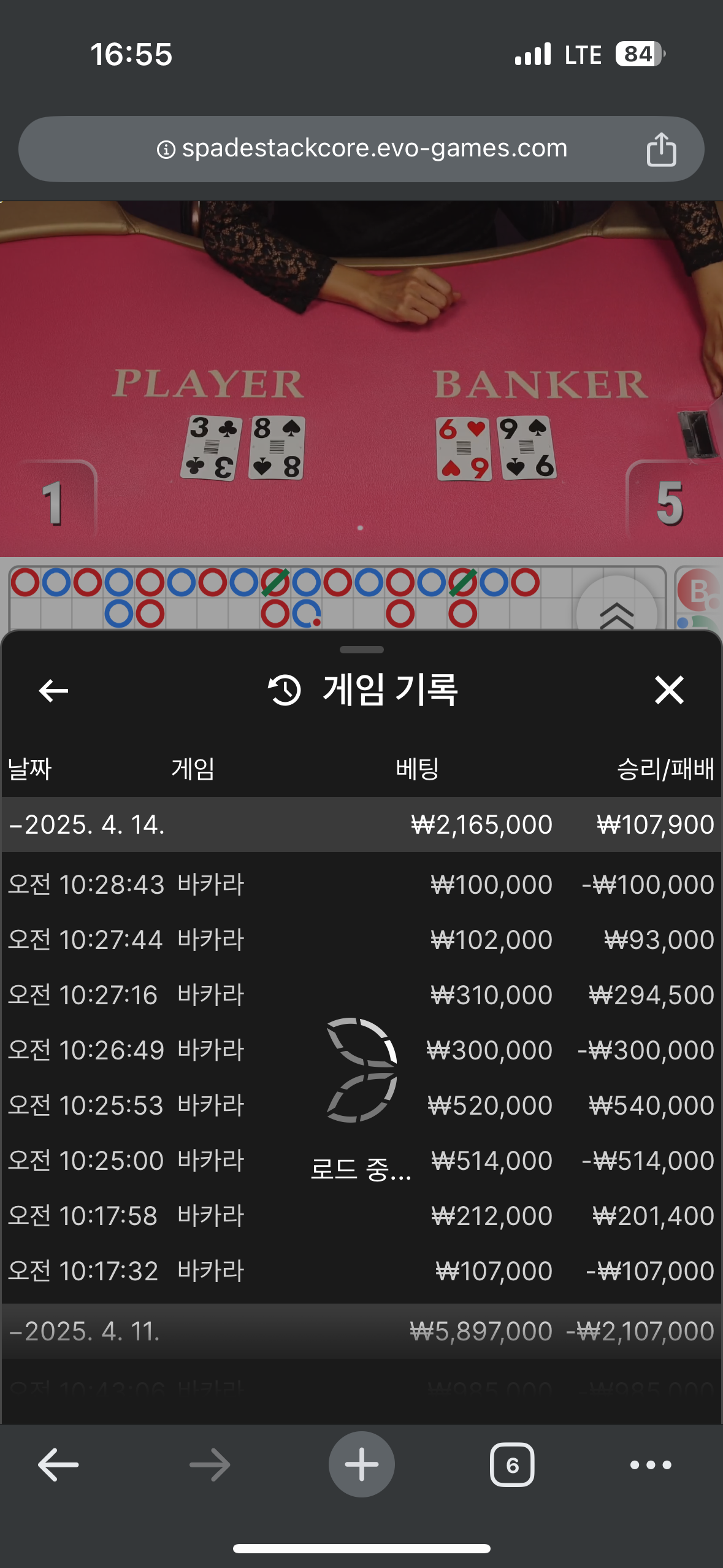723x1568 pixels.
Task: Open the tab switcher showing 6 tabs
Action: [512, 1464]
